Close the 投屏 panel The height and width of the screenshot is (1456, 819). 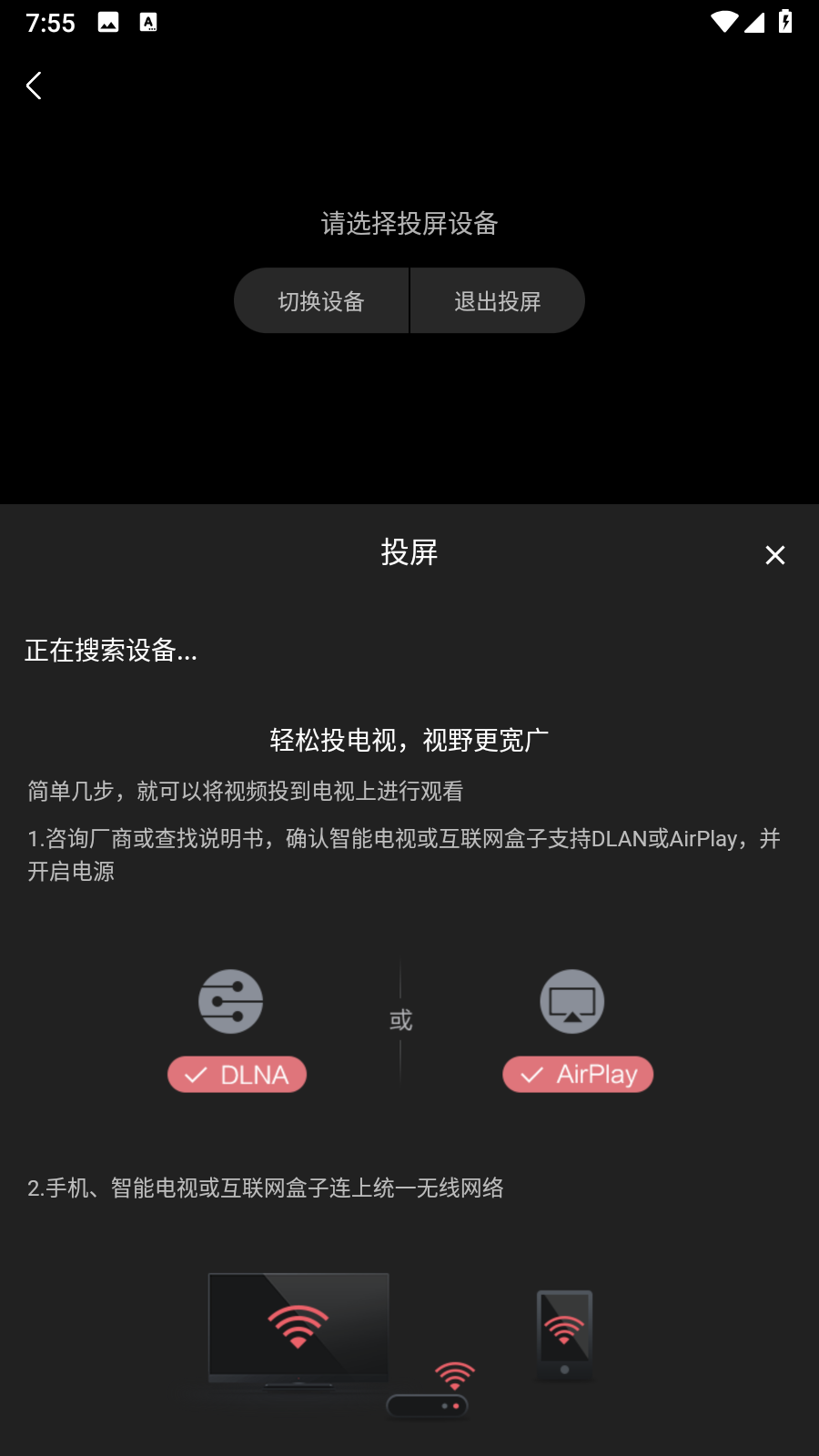click(x=774, y=555)
